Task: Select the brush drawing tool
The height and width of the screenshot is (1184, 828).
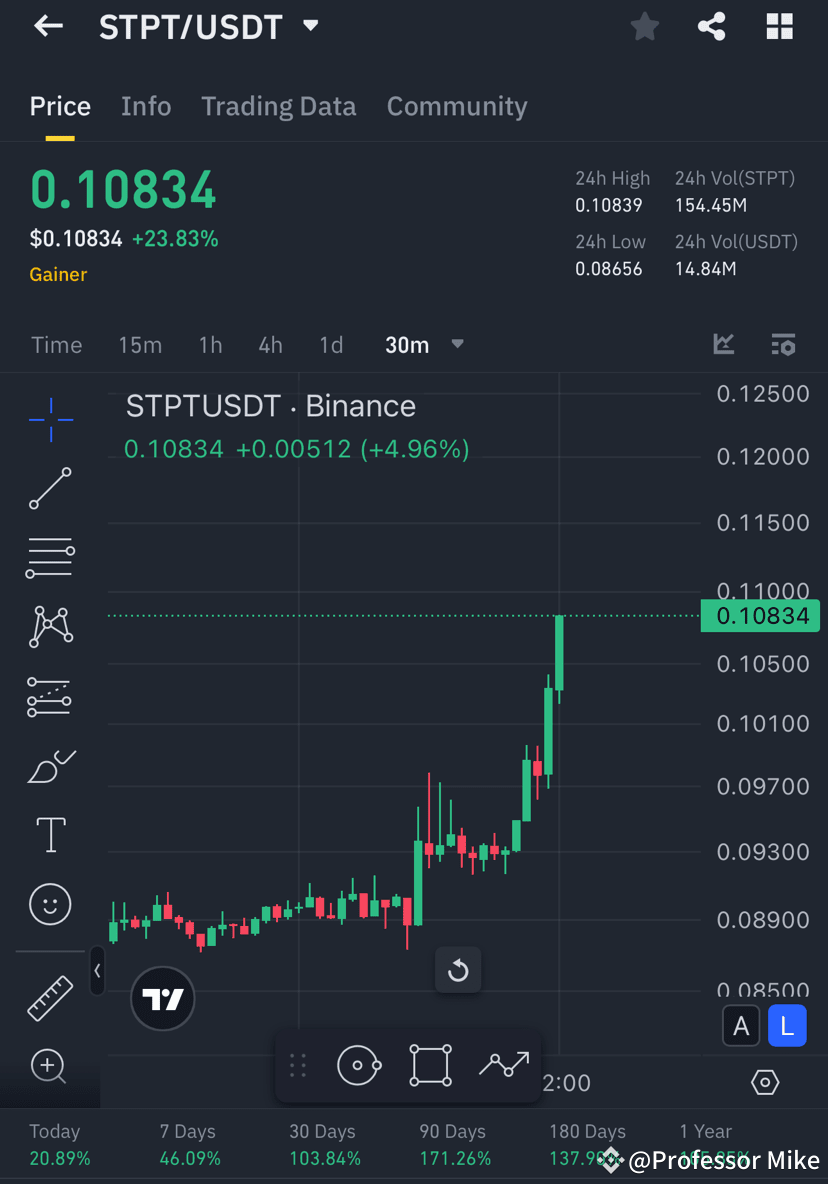Action: 50,765
